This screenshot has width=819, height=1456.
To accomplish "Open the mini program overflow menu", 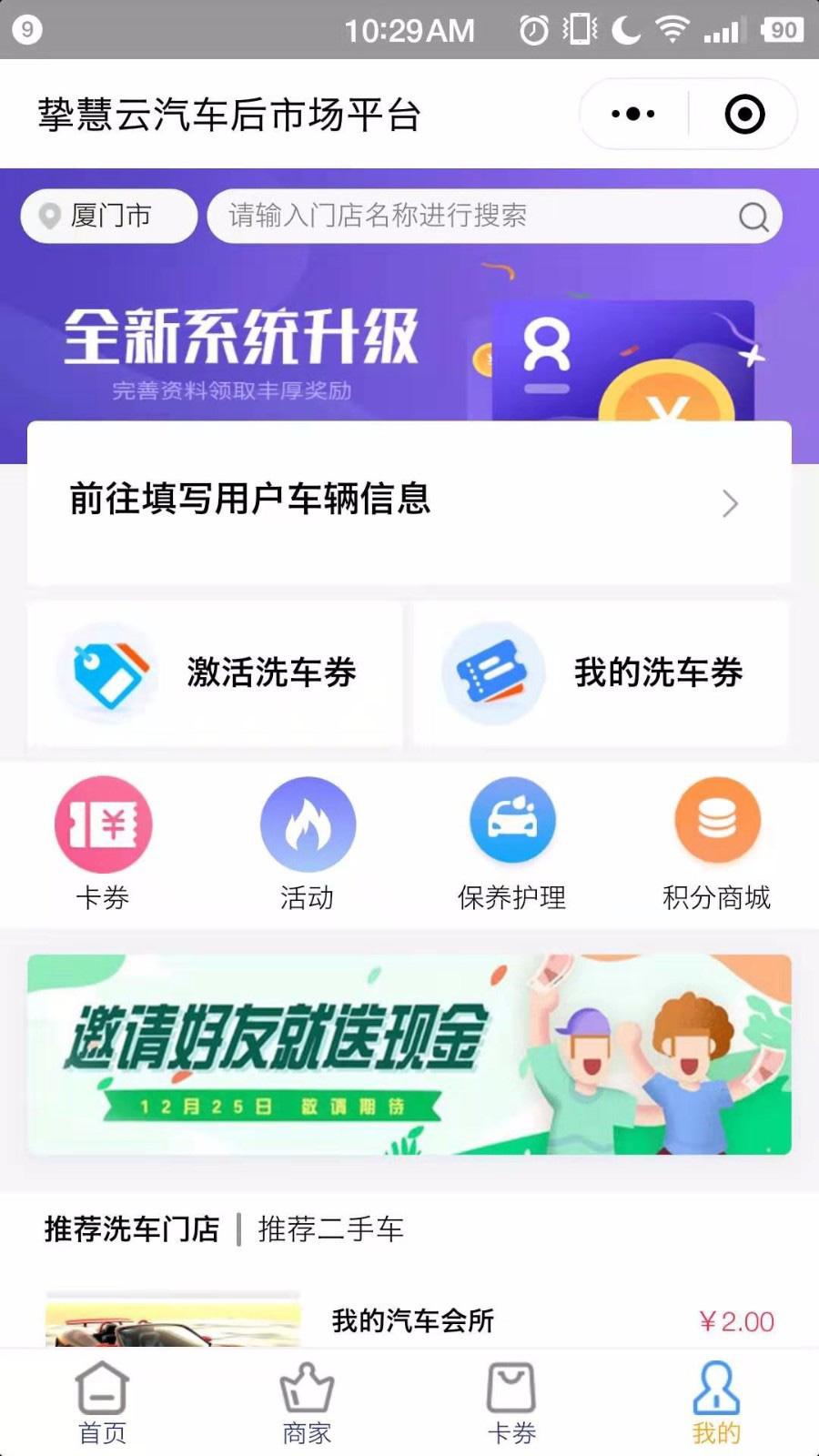I will pos(633,115).
